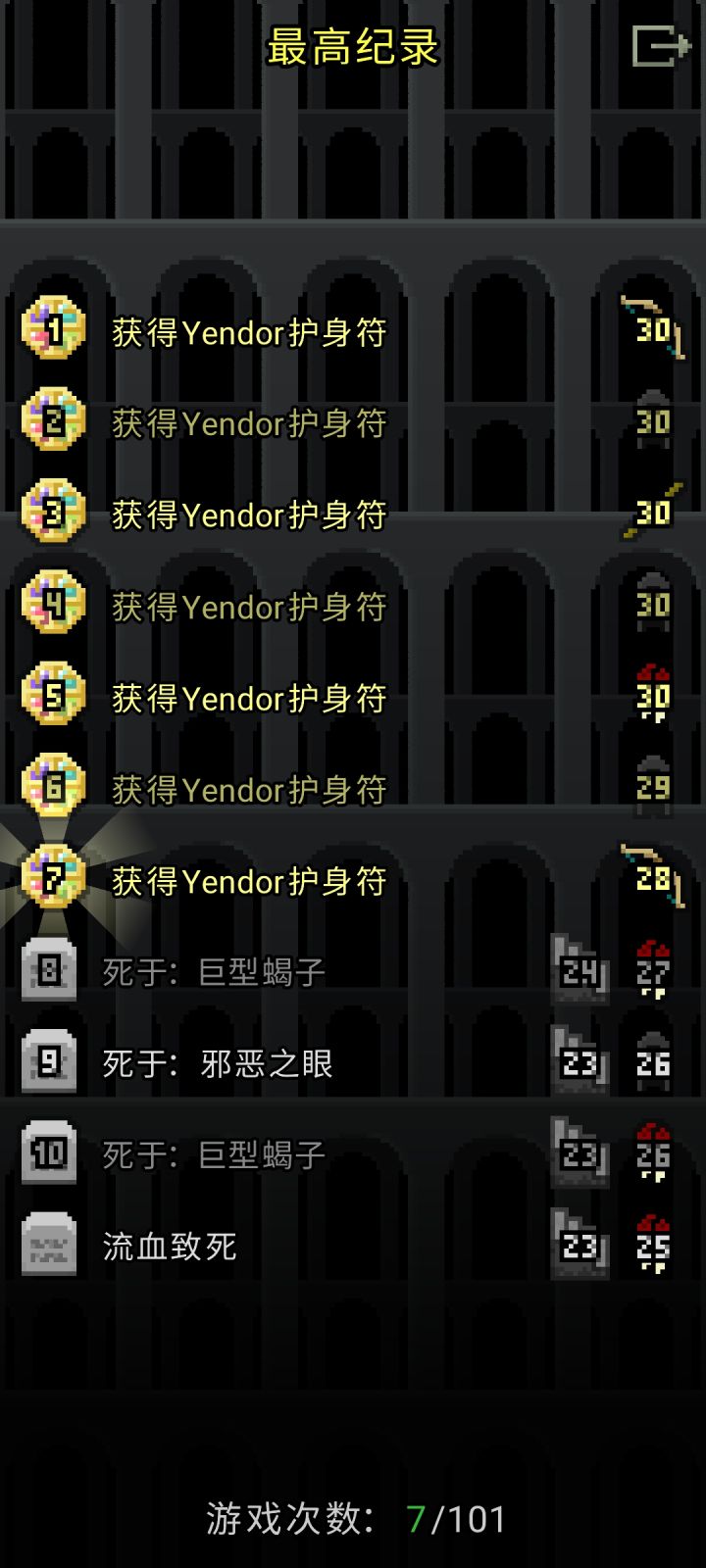This screenshot has height=1568, width=706.
Task: Open rank 2 Yendor amulet record
Action: point(353,422)
